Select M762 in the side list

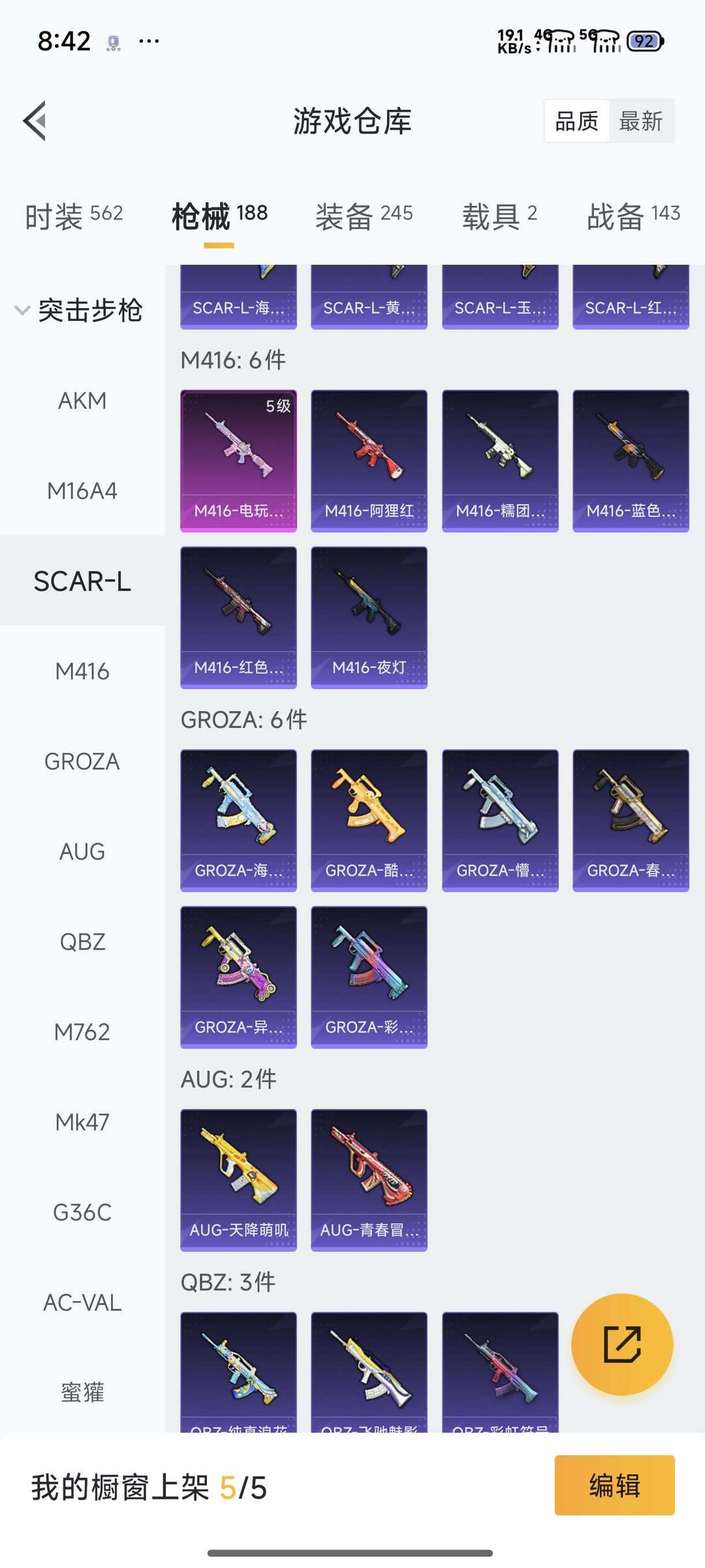click(x=82, y=1032)
